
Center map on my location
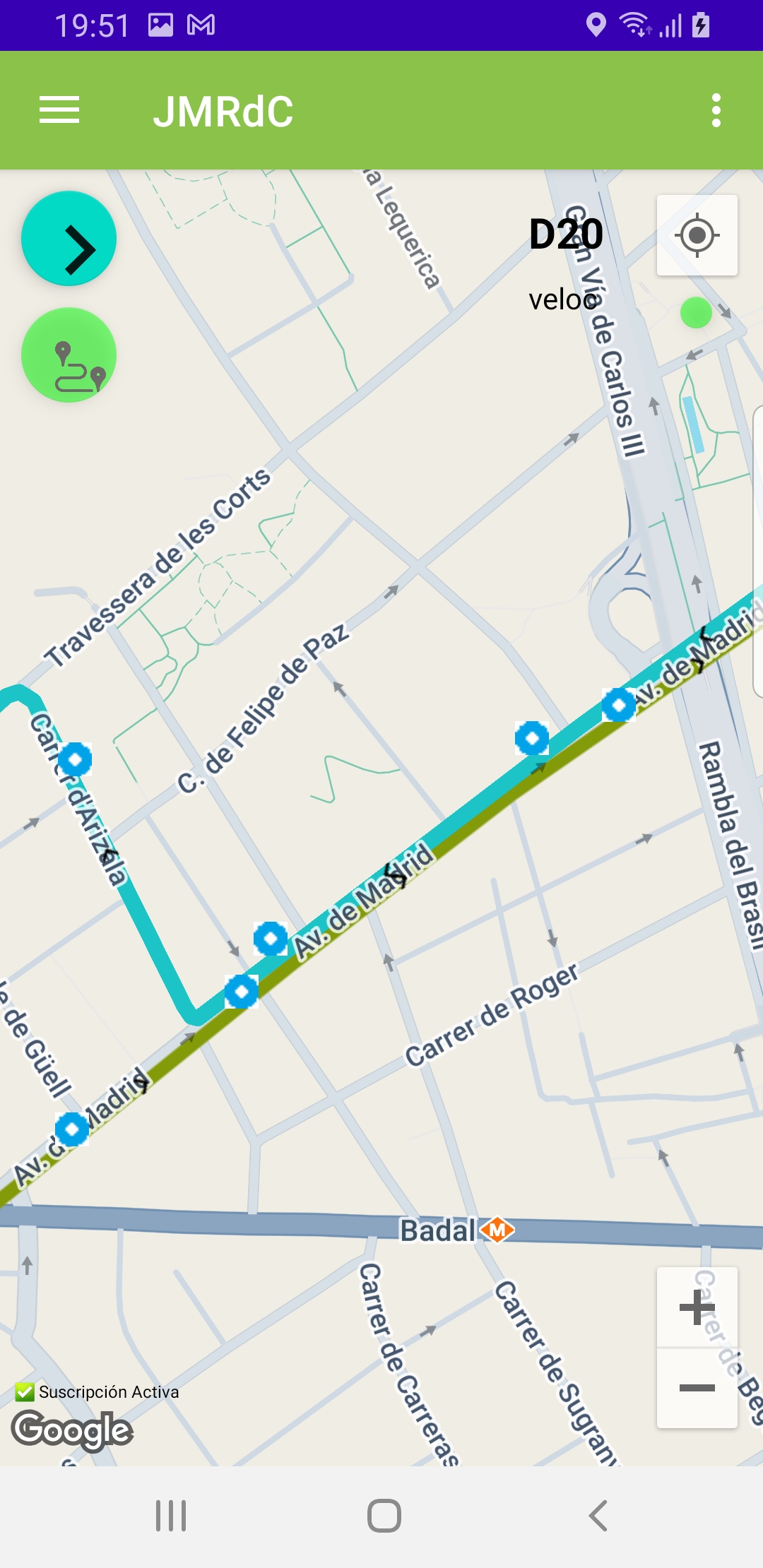coord(697,235)
